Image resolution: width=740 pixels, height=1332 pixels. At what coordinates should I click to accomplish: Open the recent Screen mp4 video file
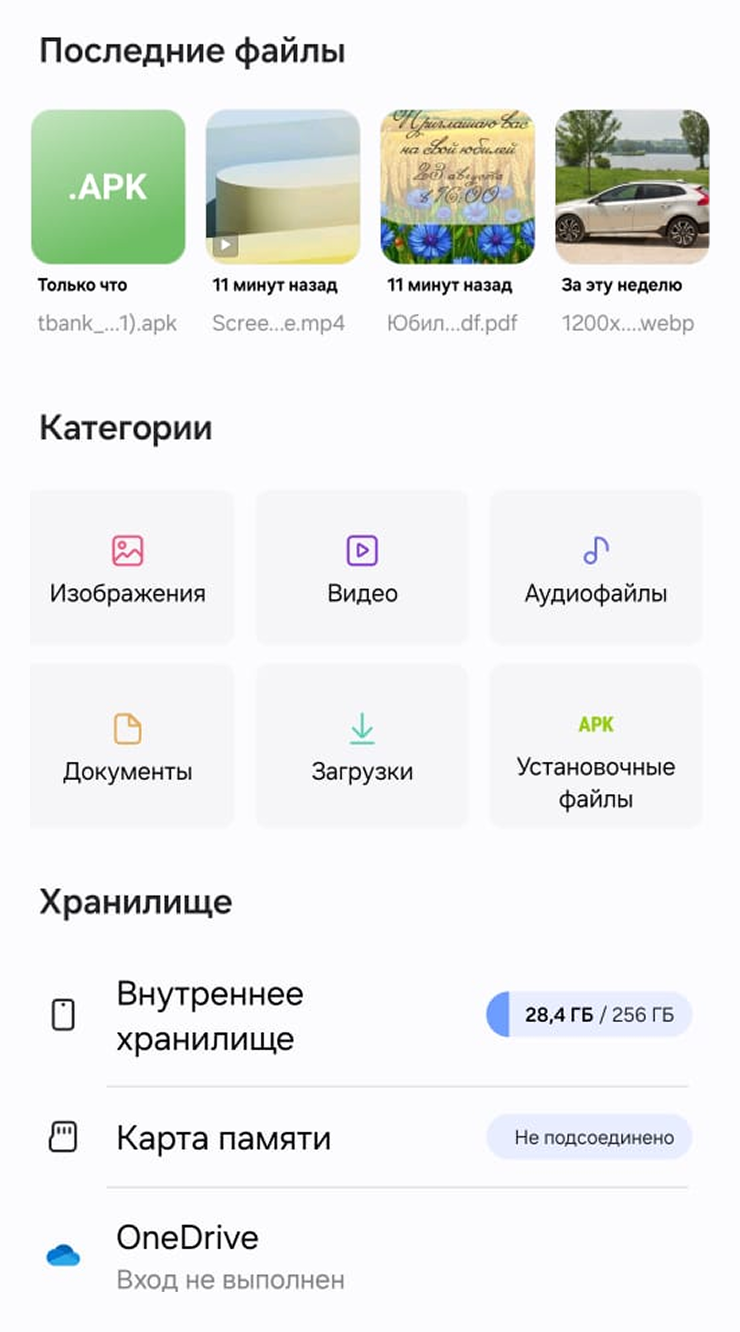pyautogui.click(x=282, y=187)
